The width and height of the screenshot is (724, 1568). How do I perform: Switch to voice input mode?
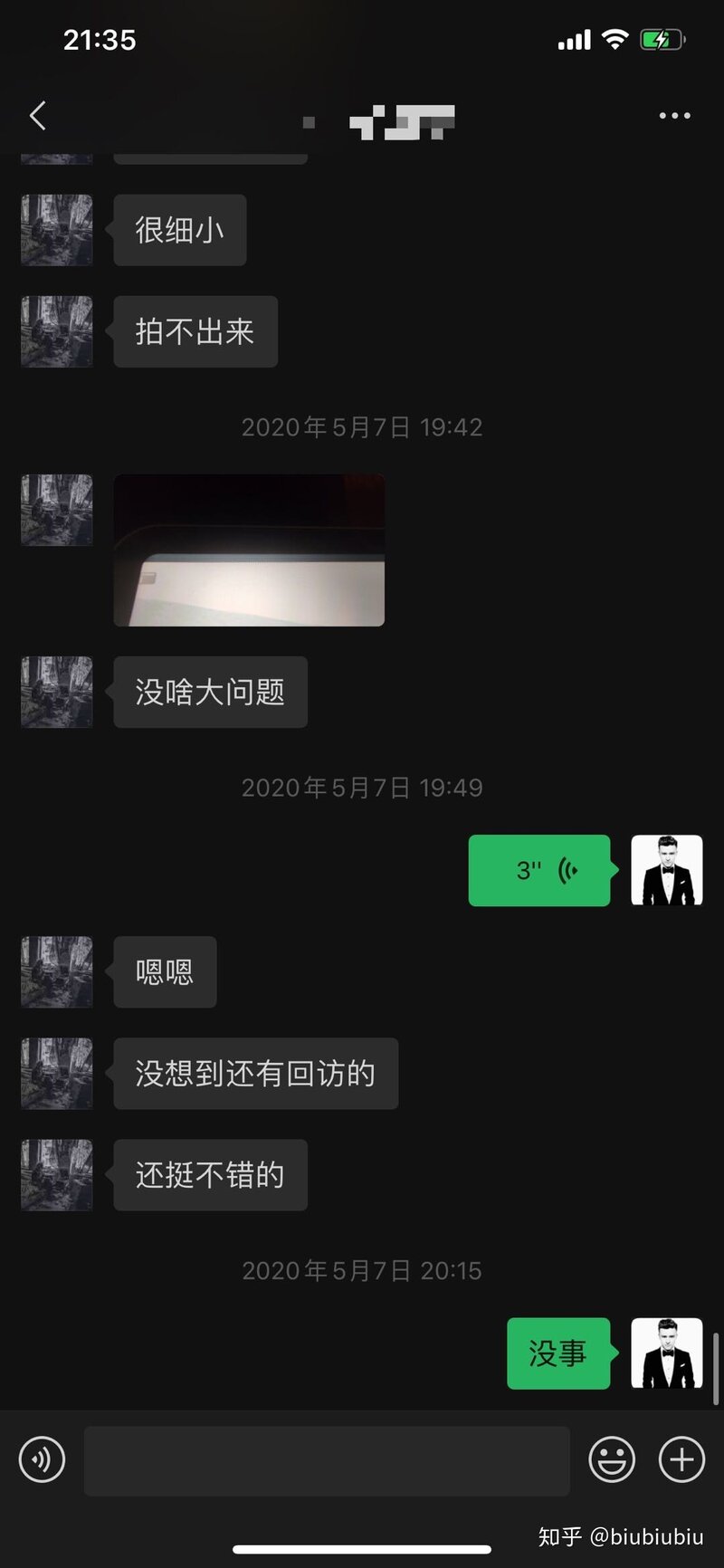42,1459
